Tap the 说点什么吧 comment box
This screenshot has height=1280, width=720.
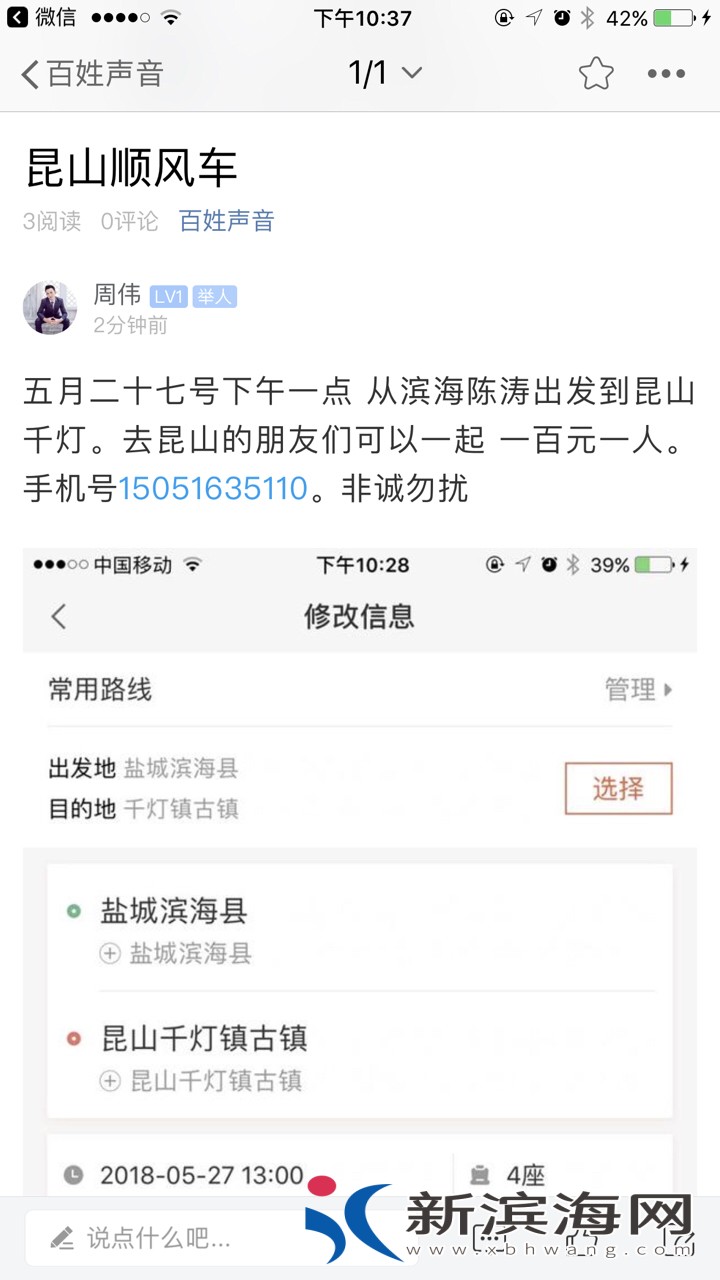[160, 1240]
